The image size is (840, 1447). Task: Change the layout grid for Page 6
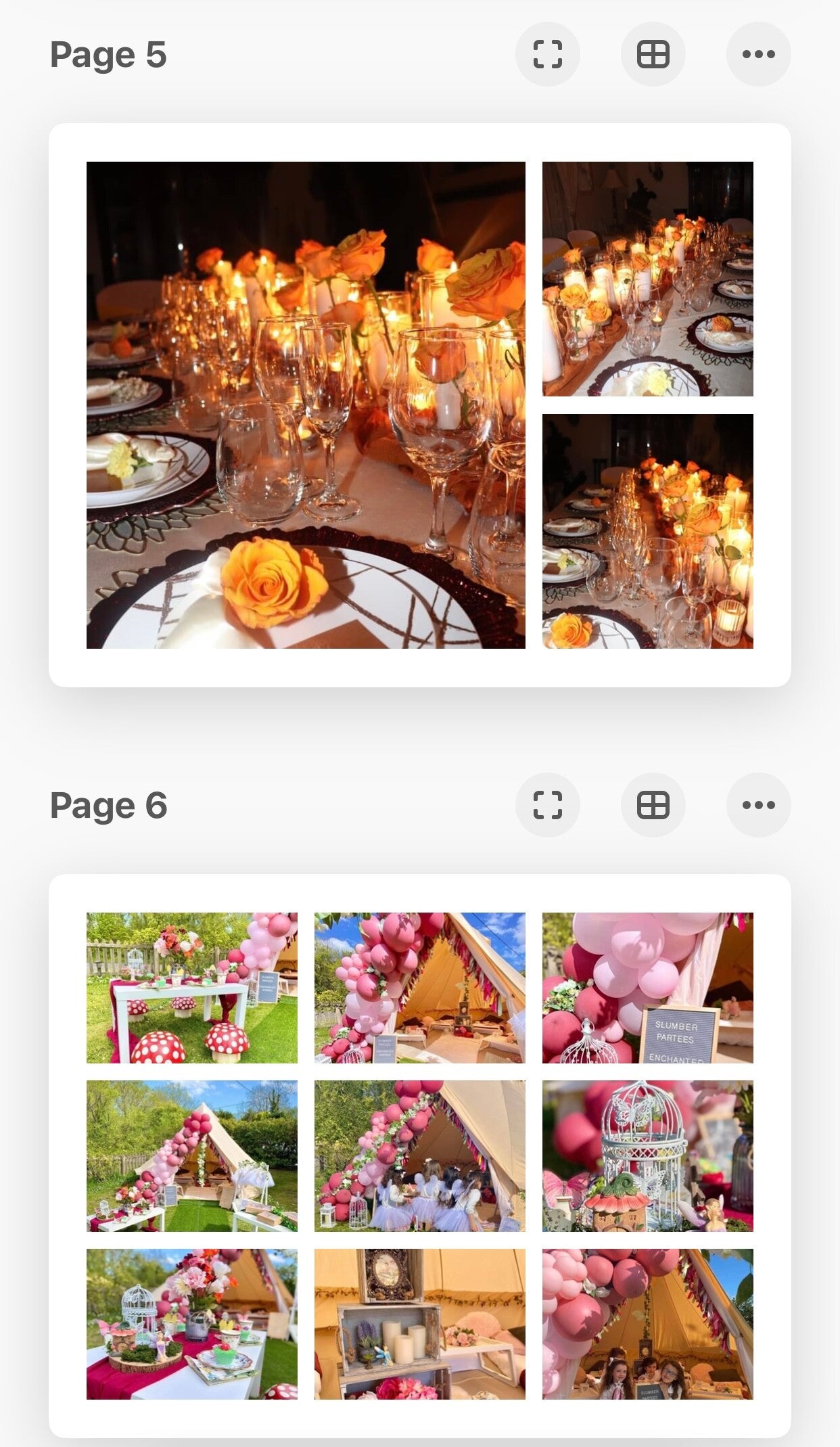point(653,805)
